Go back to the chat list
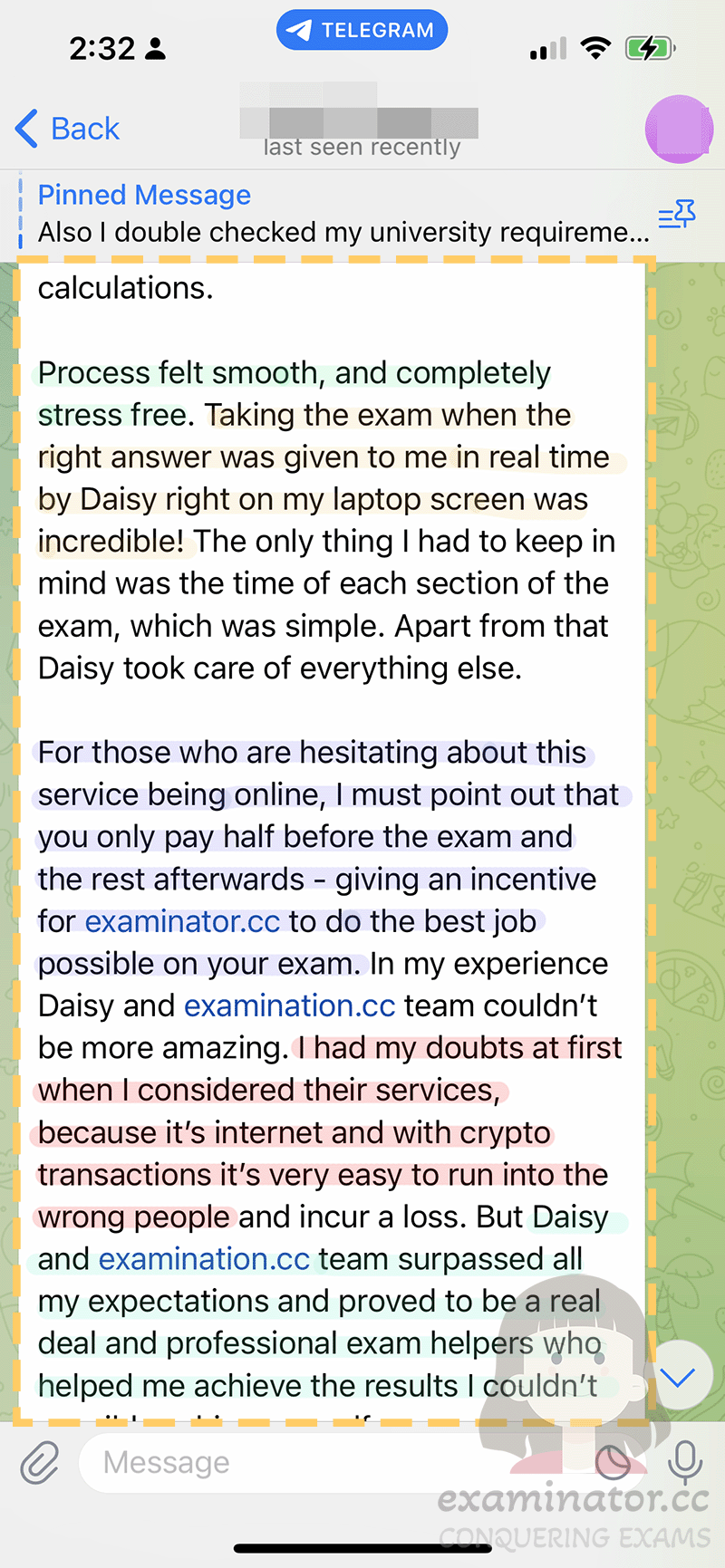Screen dimensions: 725x1568 67,129
